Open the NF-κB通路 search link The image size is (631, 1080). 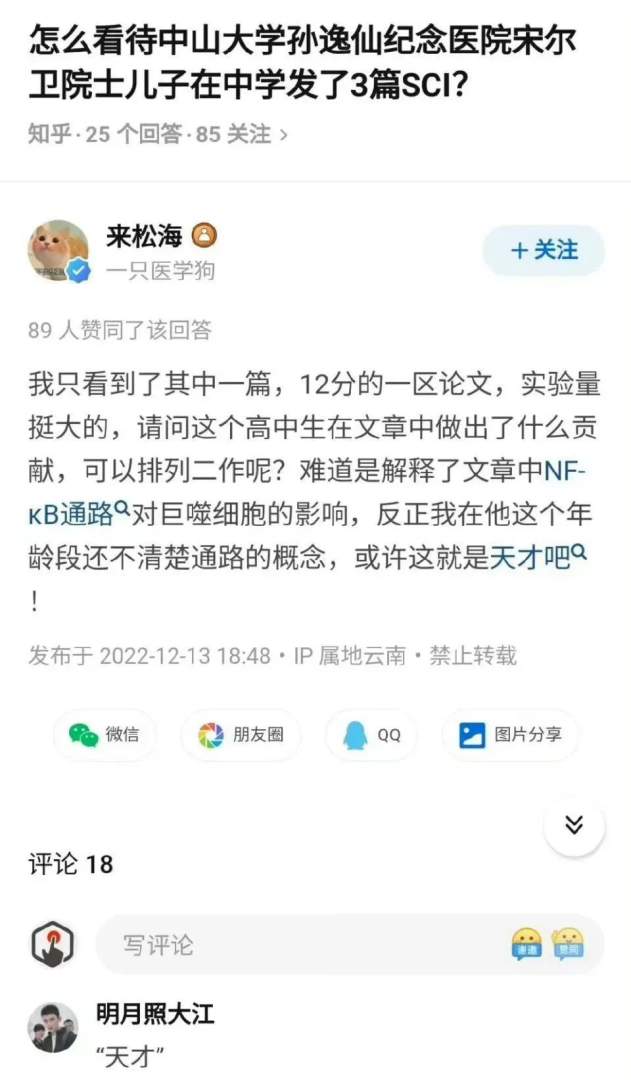tap(87, 514)
